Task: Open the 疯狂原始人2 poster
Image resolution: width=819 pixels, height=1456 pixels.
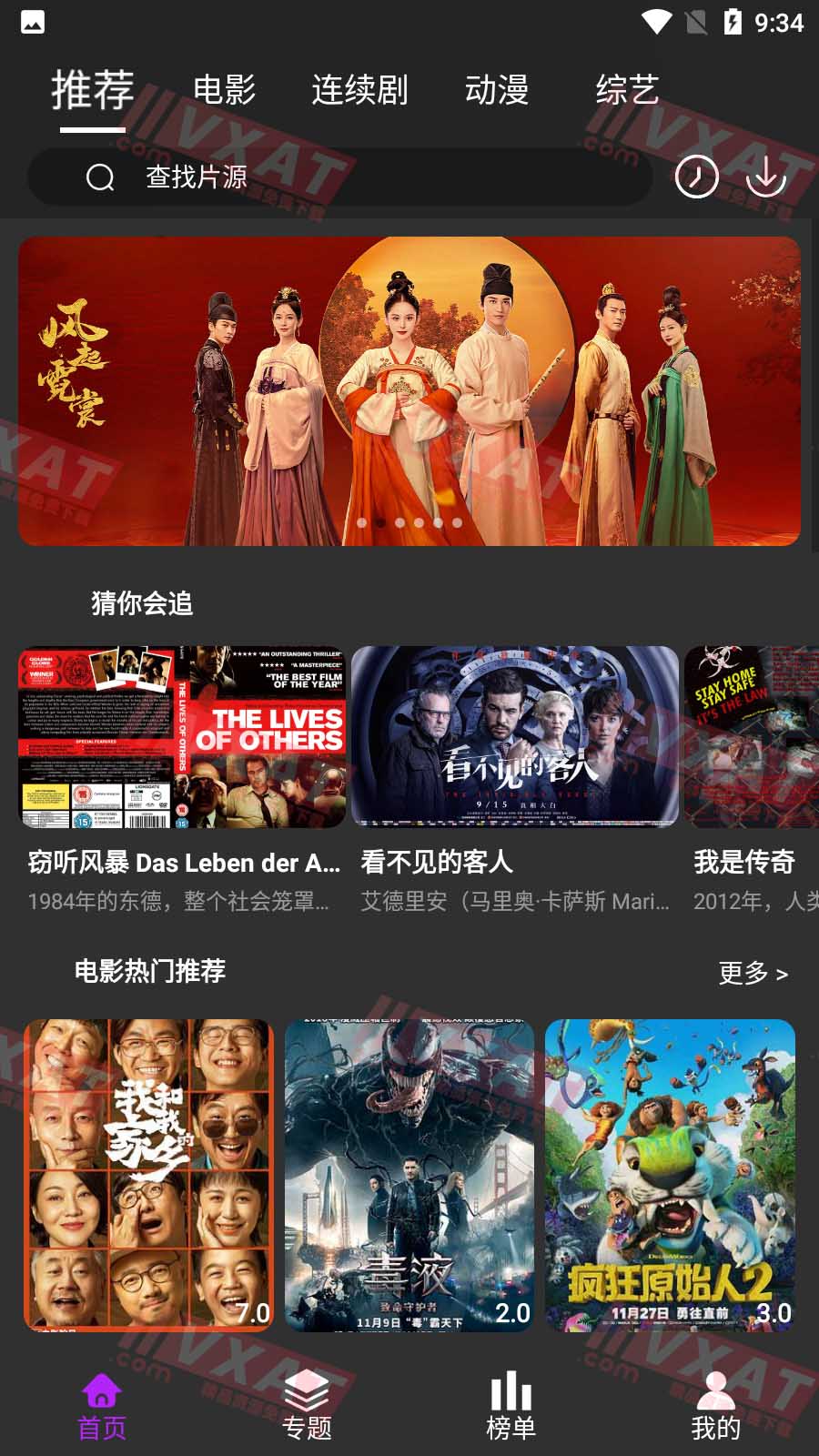Action: click(x=670, y=1174)
